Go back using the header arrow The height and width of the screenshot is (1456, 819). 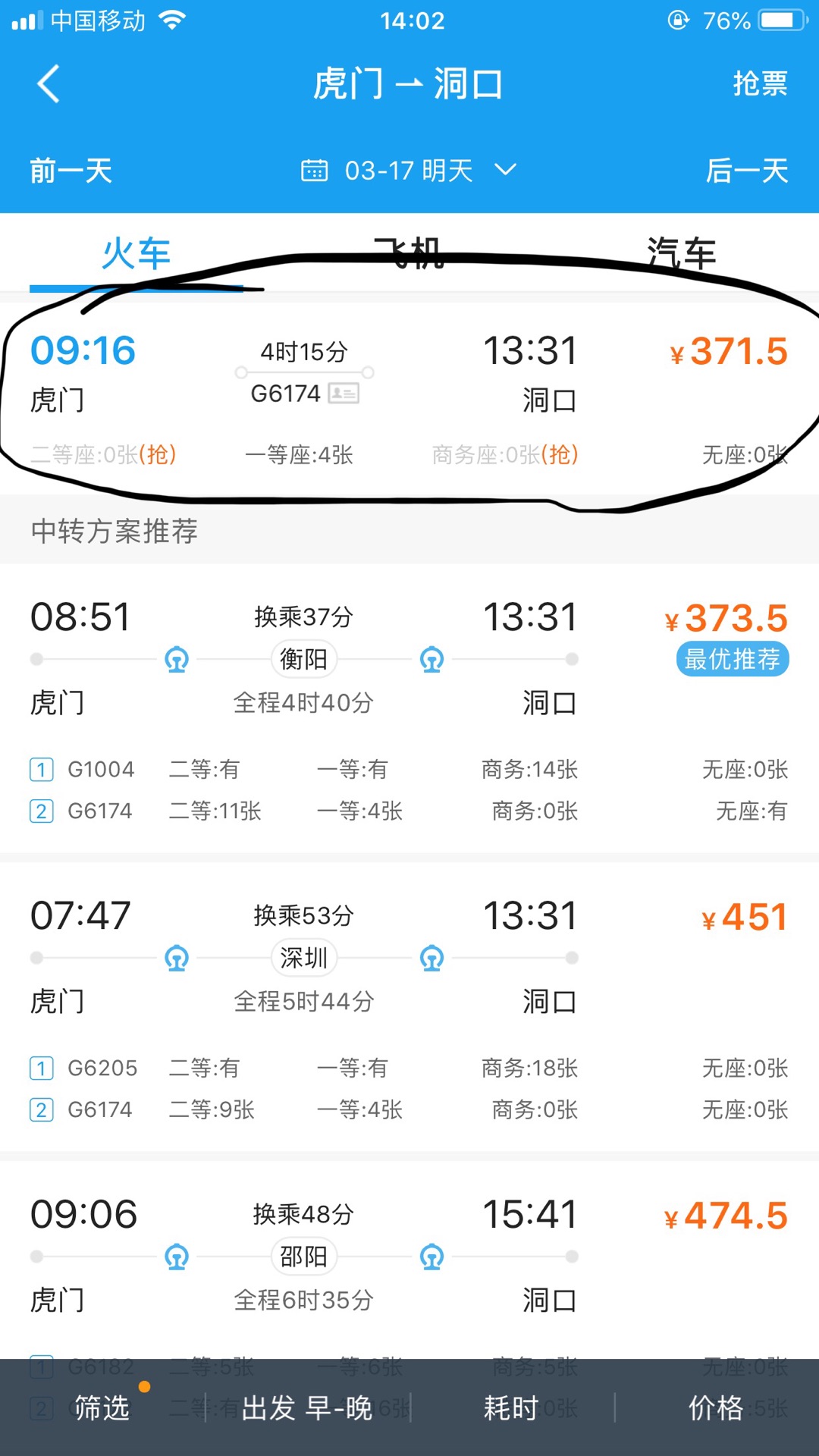pyautogui.click(x=49, y=83)
